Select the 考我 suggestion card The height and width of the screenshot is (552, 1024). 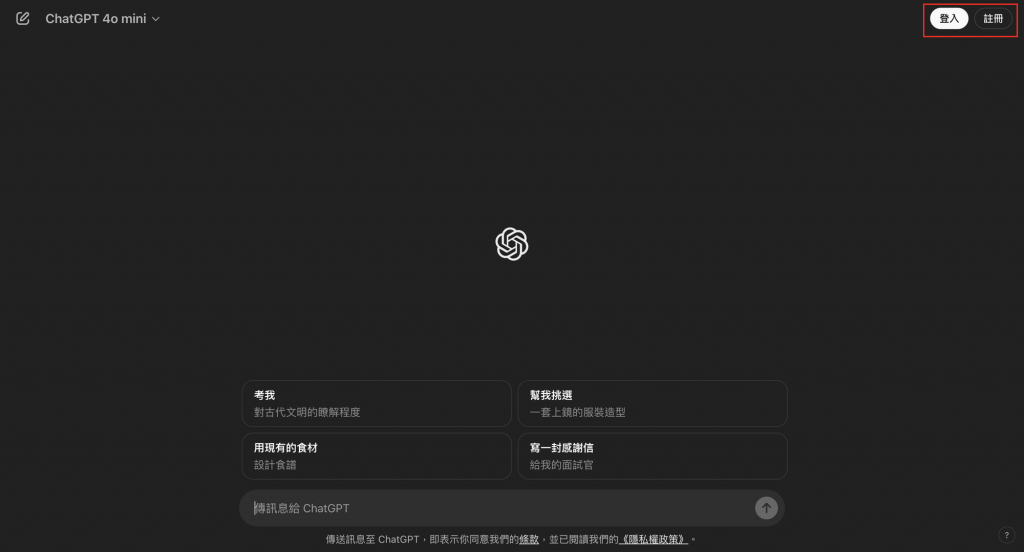tap(376, 403)
